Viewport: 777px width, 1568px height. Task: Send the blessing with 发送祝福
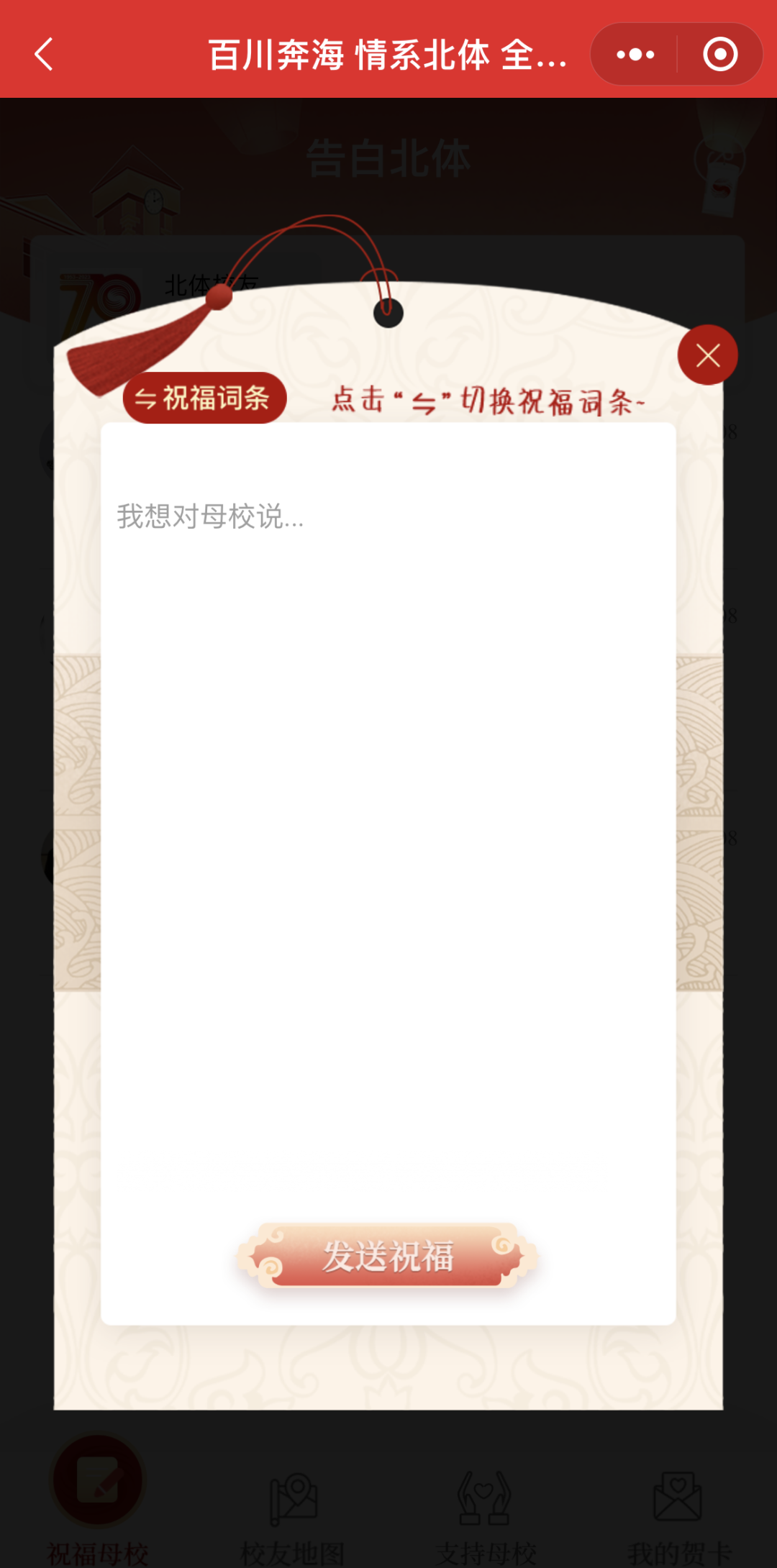coord(388,1256)
